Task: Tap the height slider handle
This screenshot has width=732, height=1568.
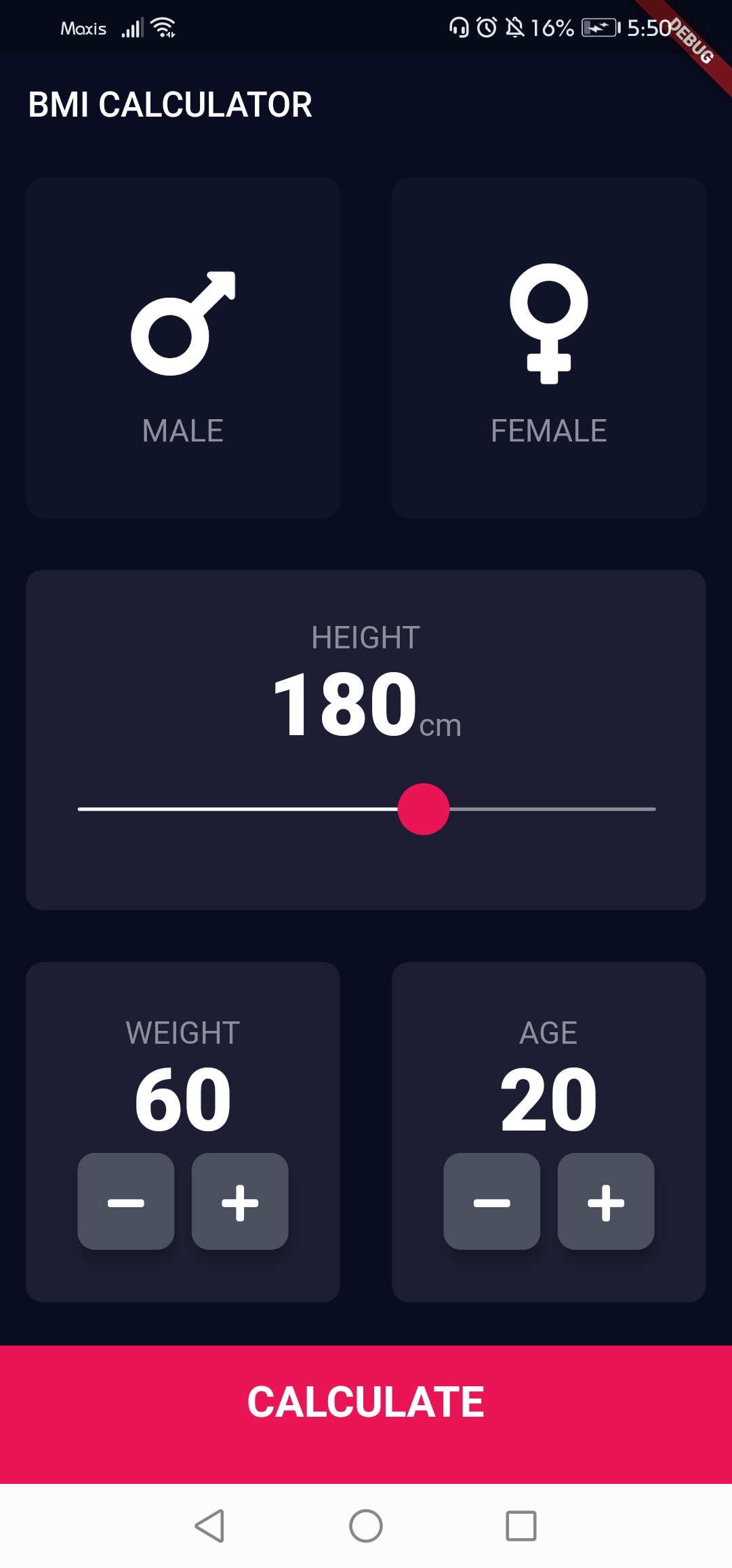Action: 424,809
